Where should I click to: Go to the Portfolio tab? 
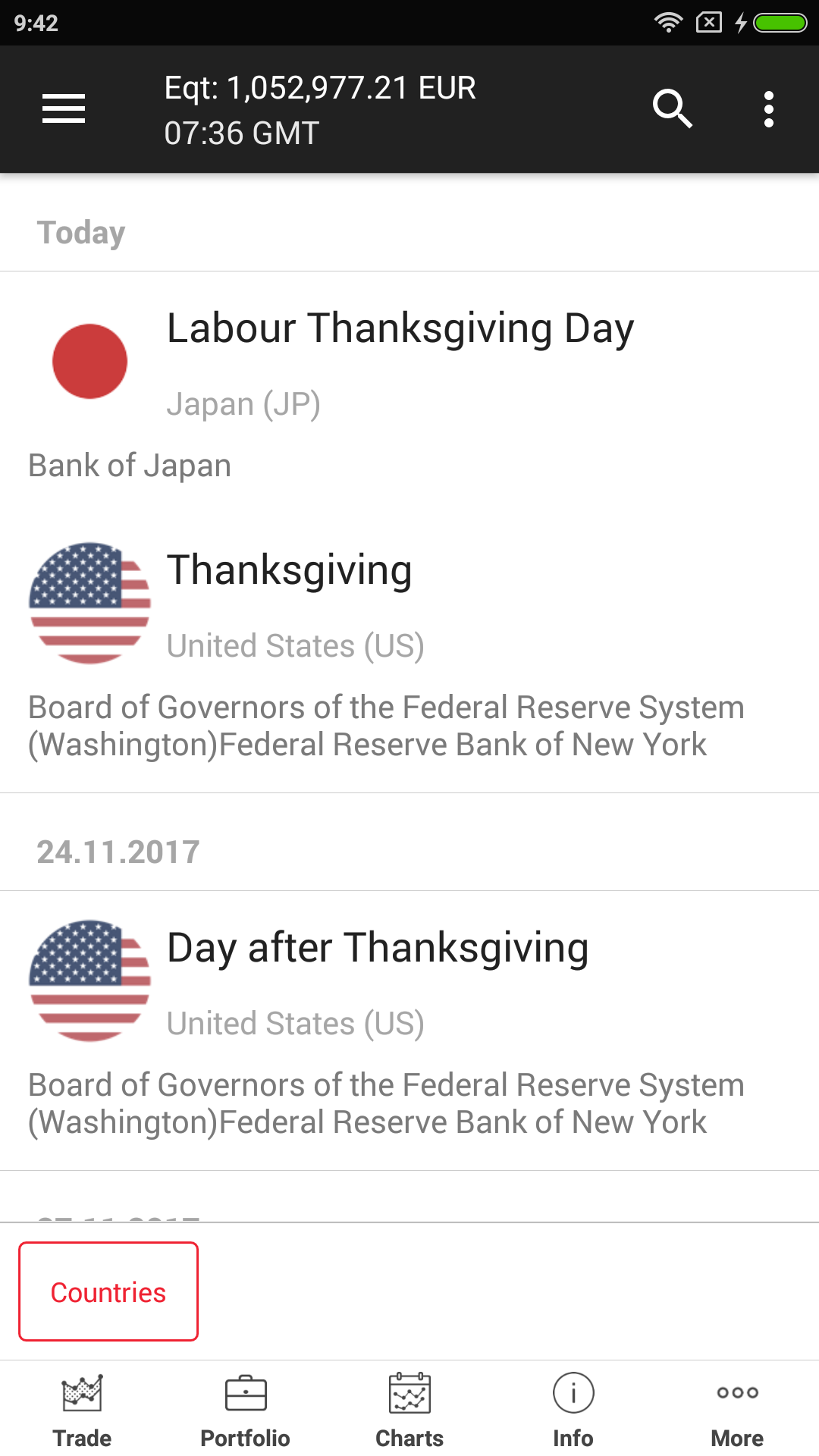coord(246,1410)
